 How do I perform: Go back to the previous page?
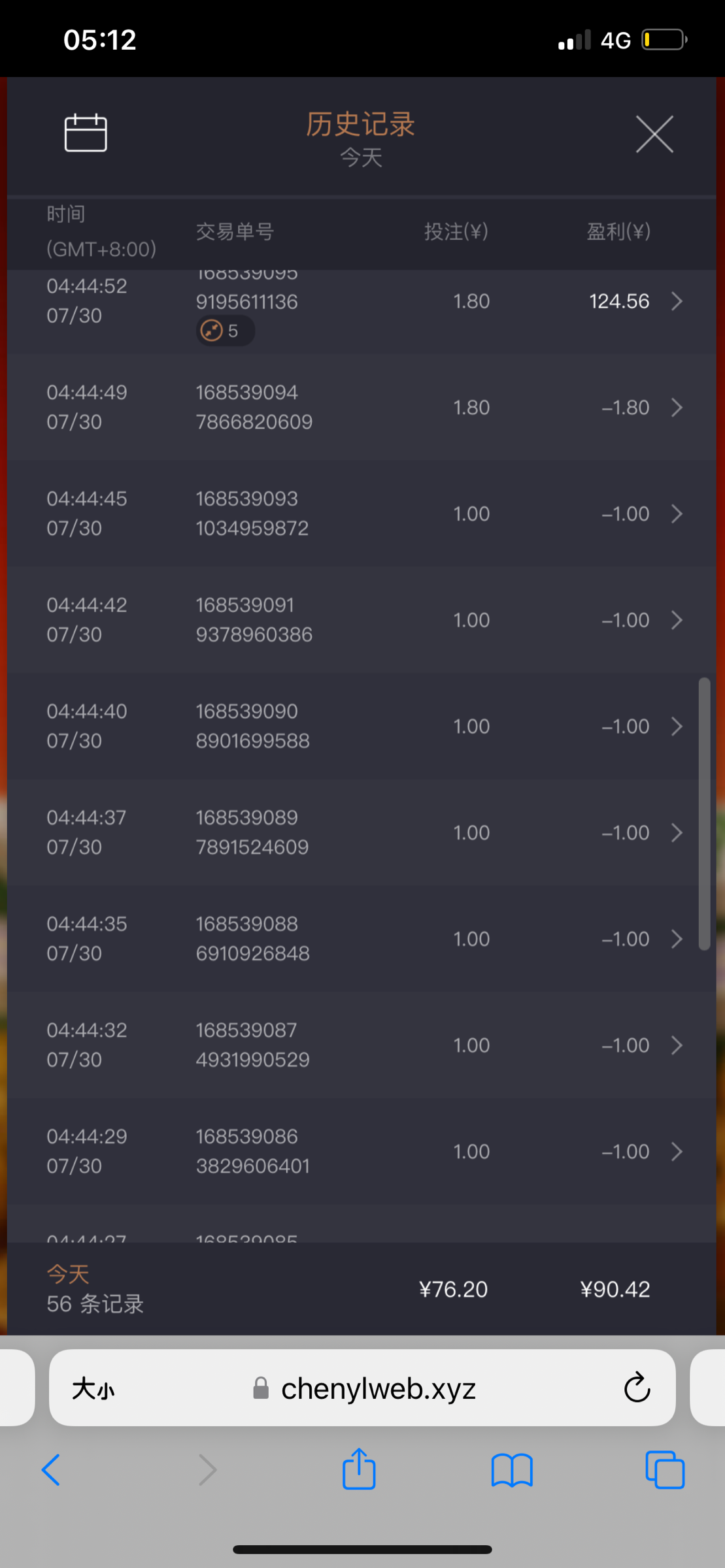[x=51, y=1470]
